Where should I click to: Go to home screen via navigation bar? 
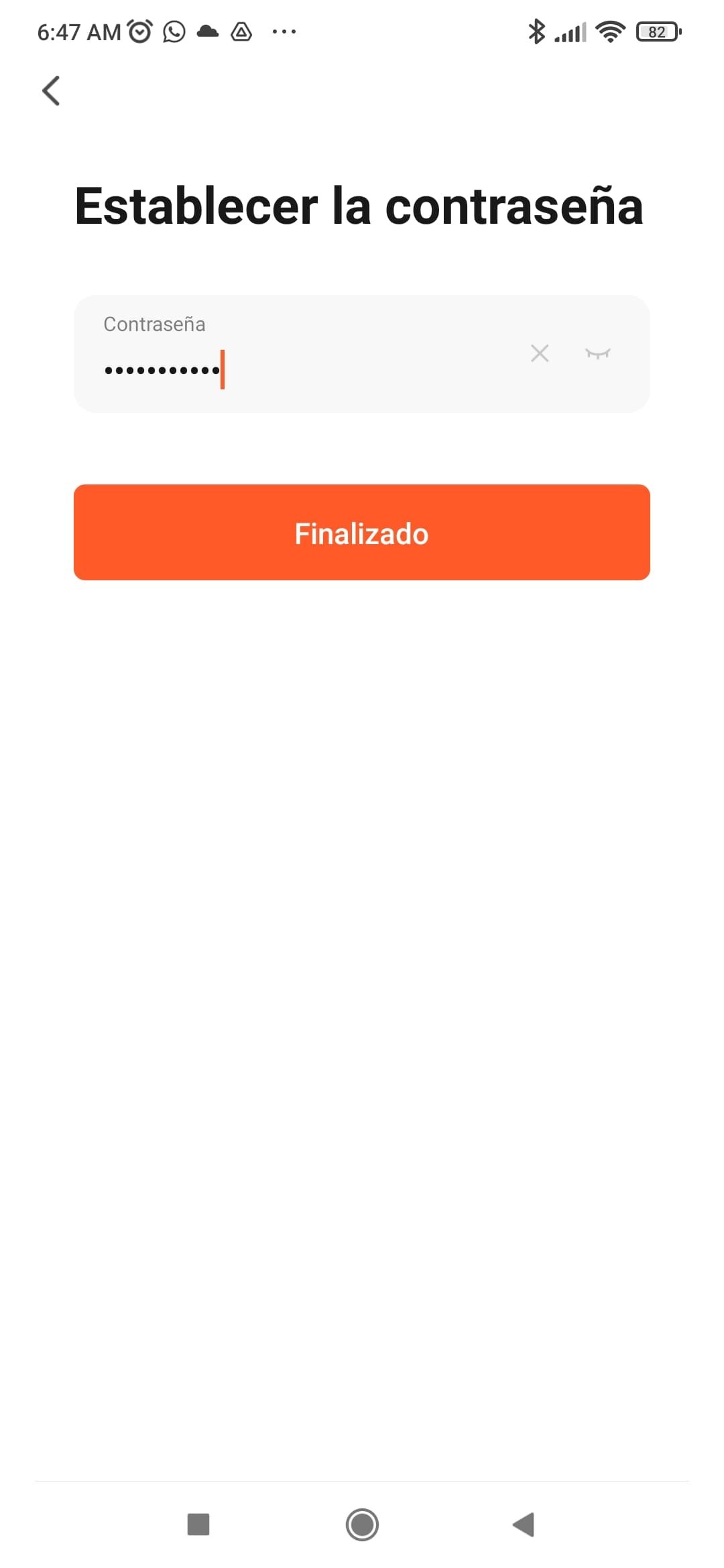point(362,1524)
